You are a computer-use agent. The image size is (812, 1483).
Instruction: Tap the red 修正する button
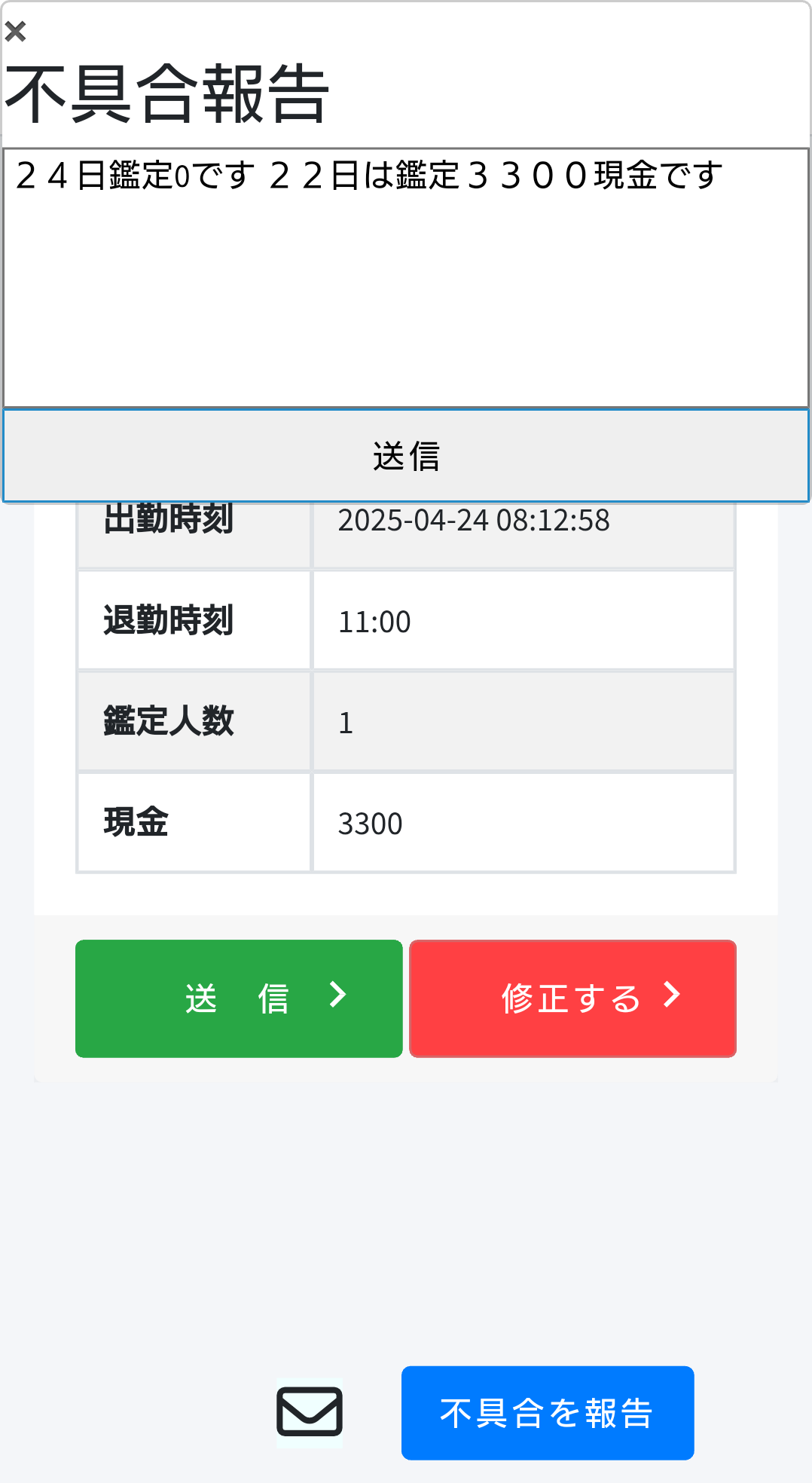click(x=572, y=998)
